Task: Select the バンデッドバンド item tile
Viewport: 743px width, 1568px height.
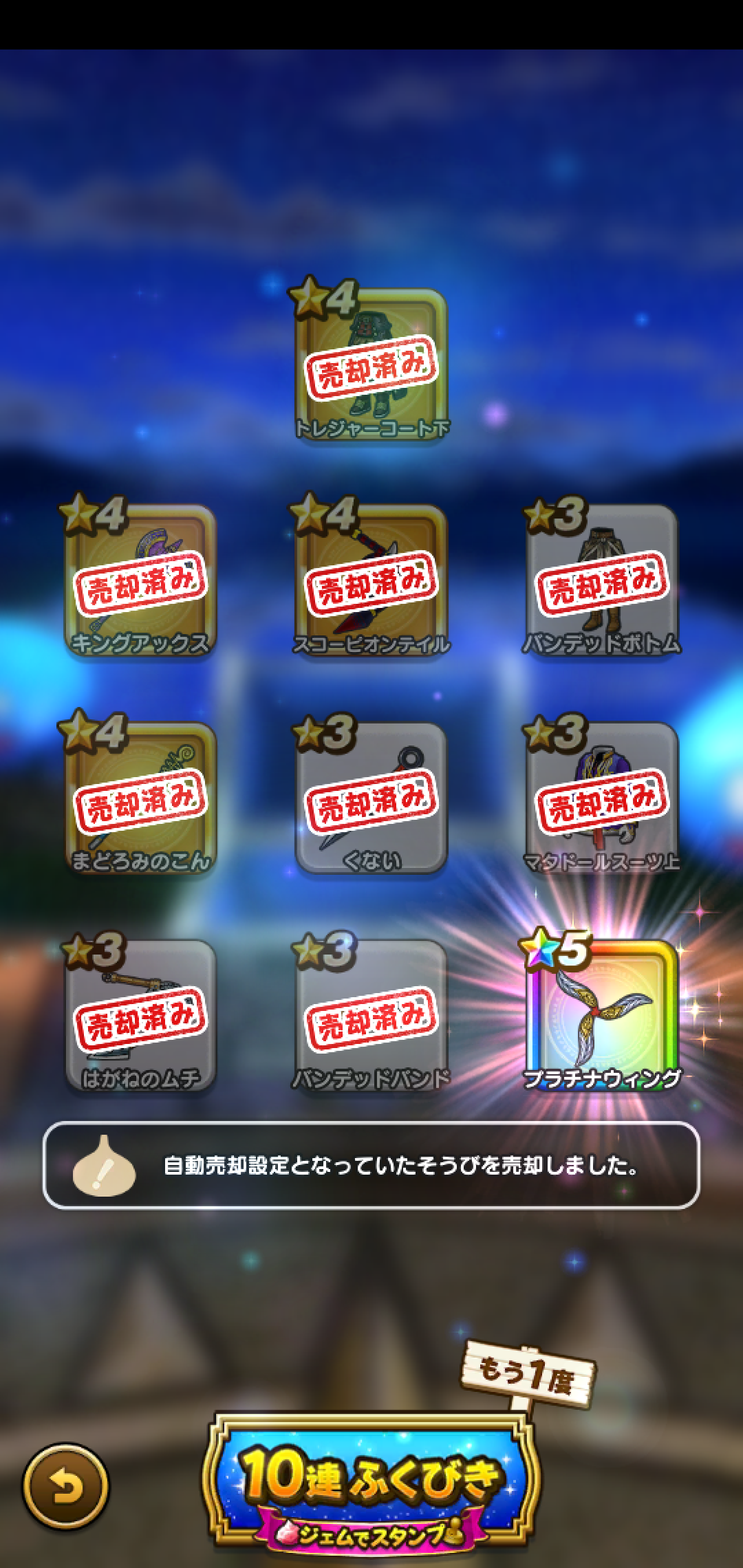Action: 371,1015
